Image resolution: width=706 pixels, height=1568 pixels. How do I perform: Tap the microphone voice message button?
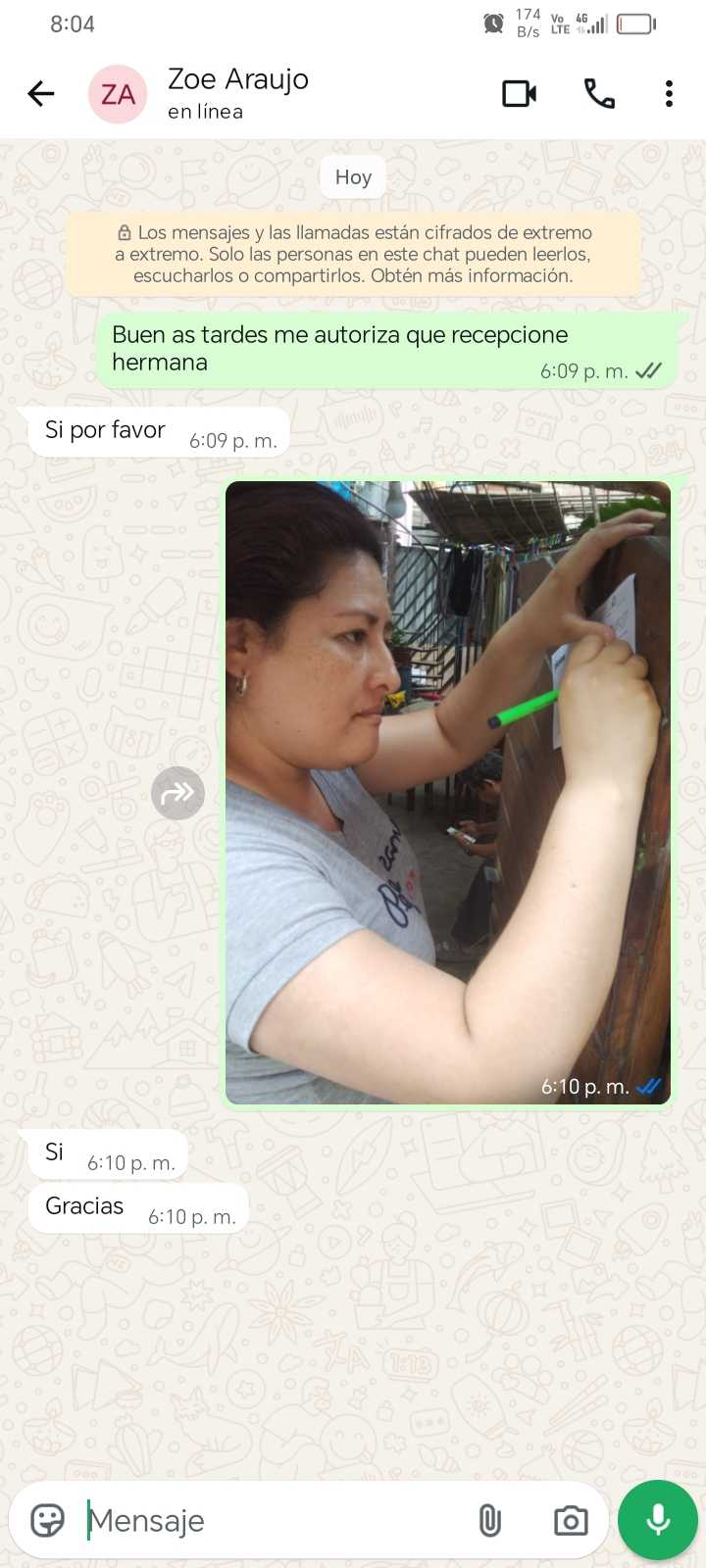tap(658, 1520)
